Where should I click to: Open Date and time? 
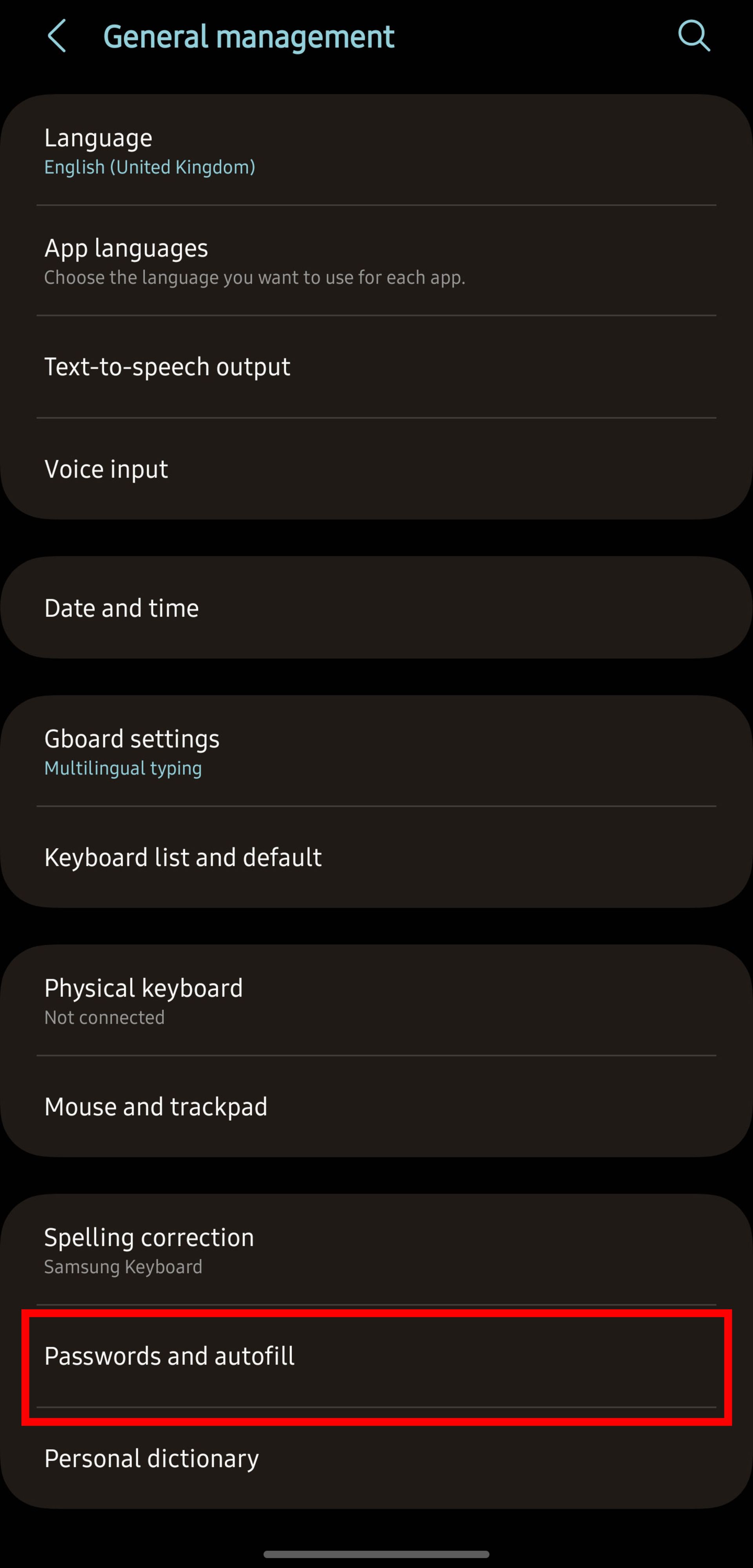click(375, 608)
